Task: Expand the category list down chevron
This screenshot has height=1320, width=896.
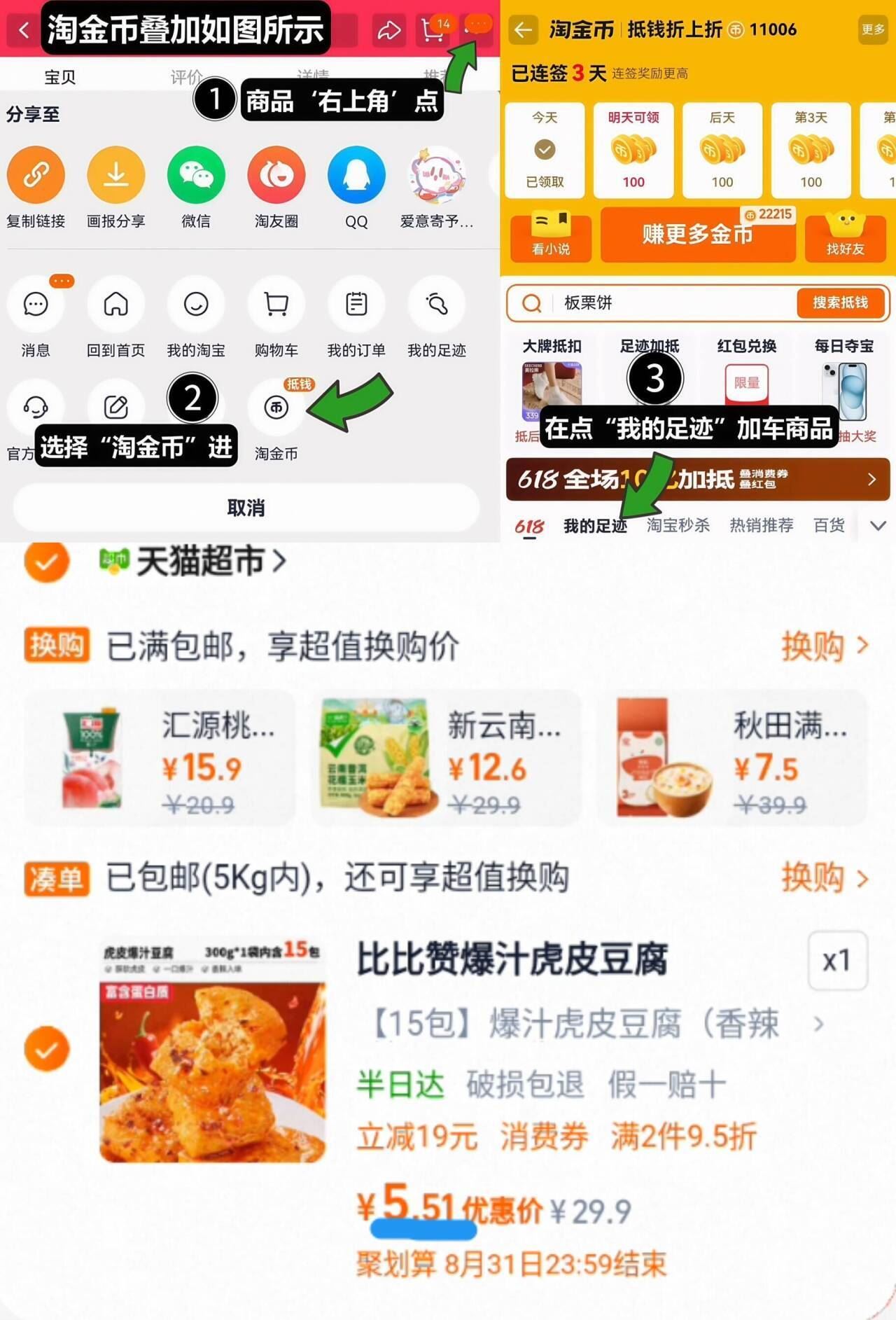Action: coord(878,525)
